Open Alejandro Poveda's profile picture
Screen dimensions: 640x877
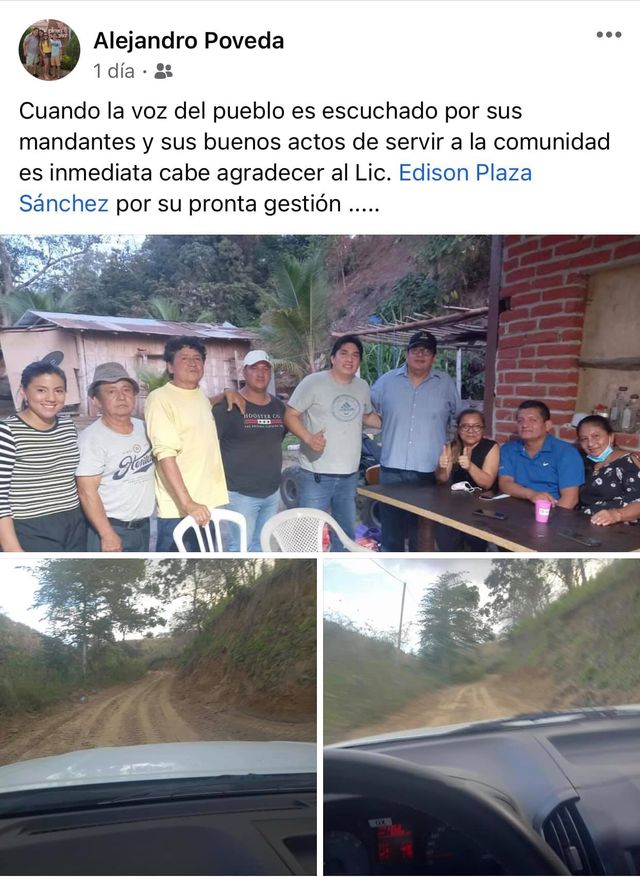tap(49, 50)
